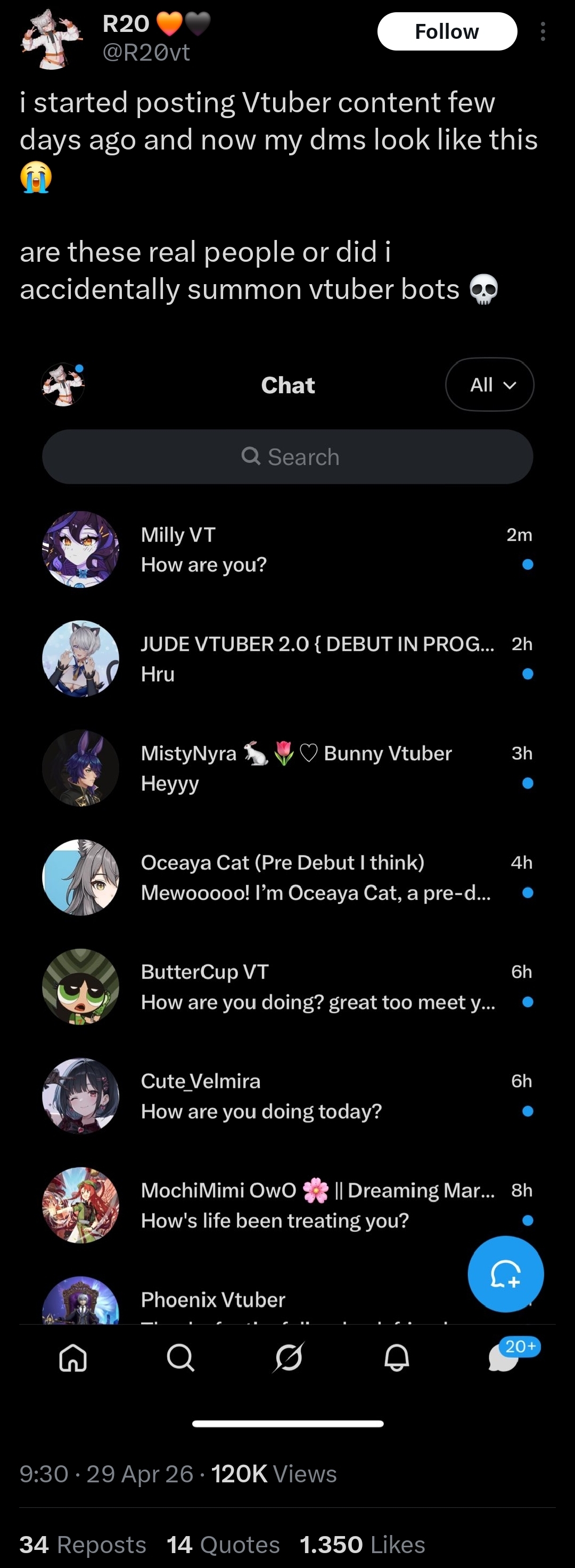Image resolution: width=575 pixels, height=1568 pixels.
Task: View the 34 Reposts list
Action: (83, 1544)
